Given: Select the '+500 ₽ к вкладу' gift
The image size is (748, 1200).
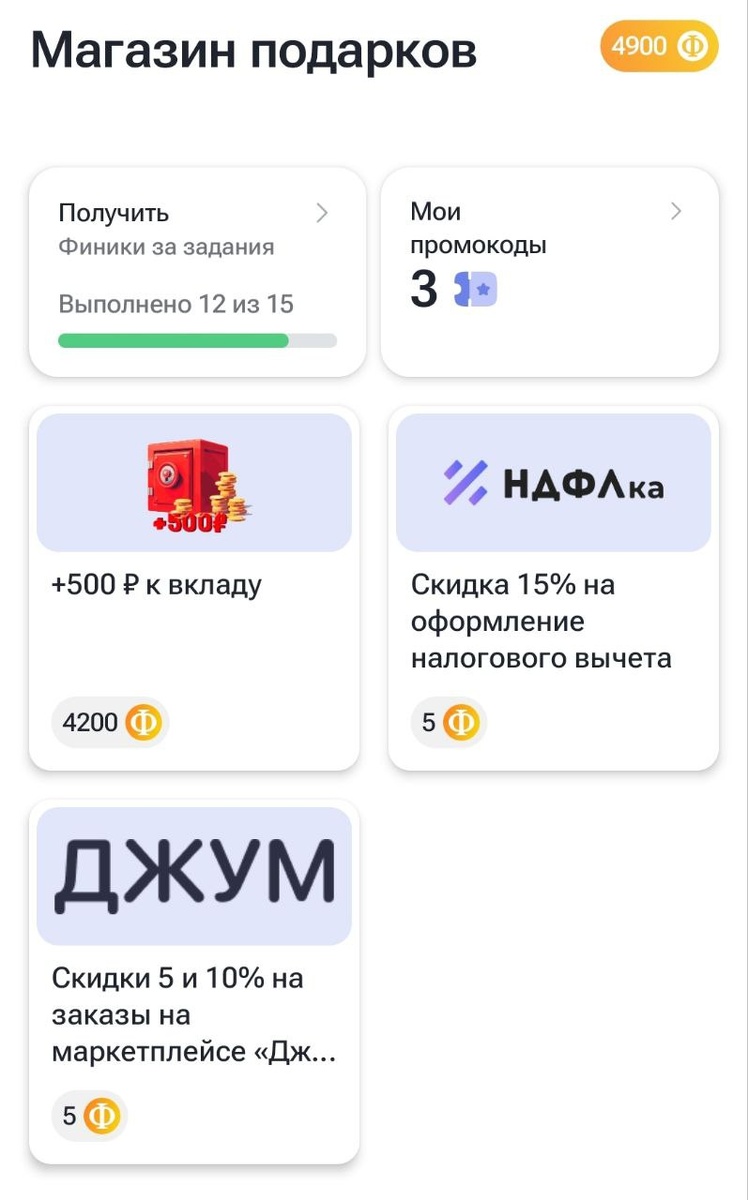Looking at the screenshot, I should [194, 588].
